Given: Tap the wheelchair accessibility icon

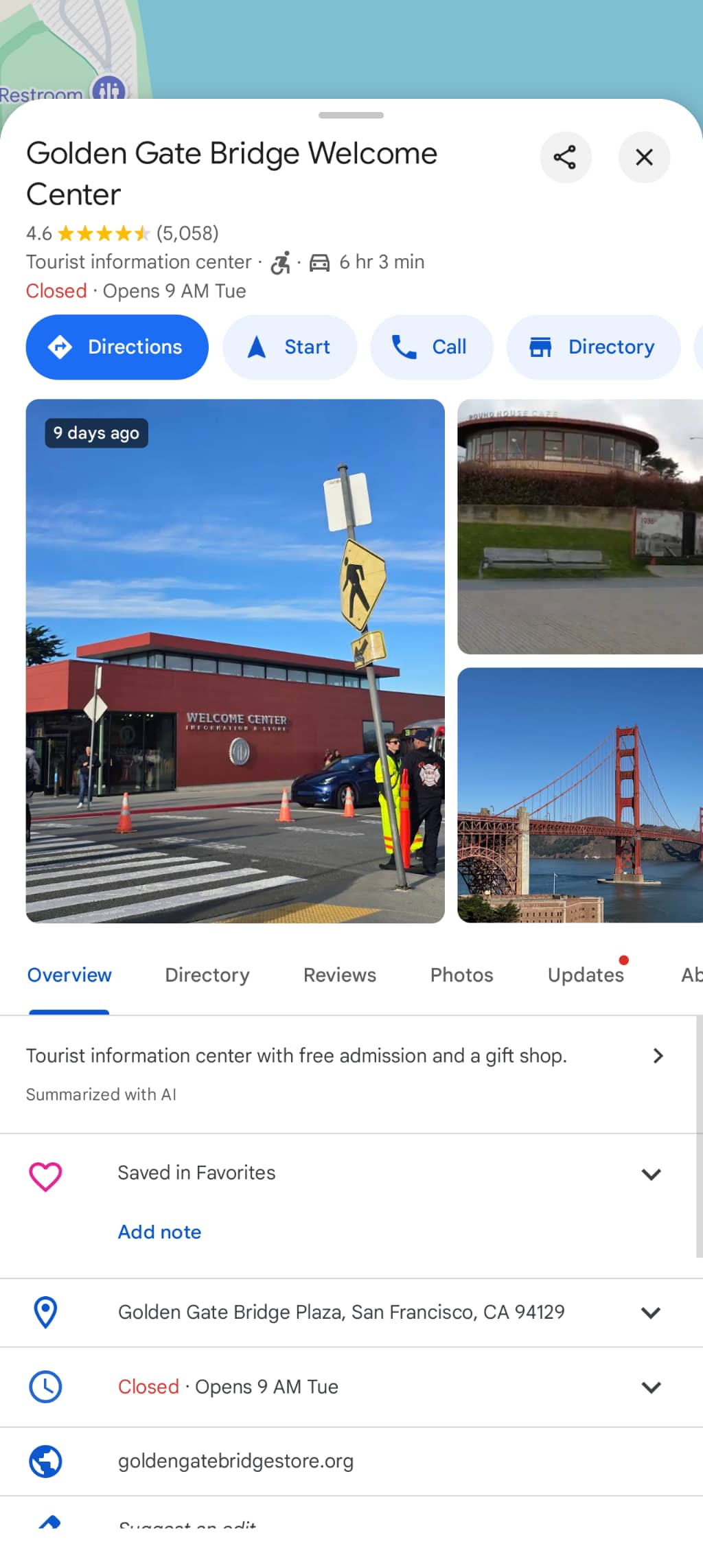Looking at the screenshot, I should [x=280, y=263].
